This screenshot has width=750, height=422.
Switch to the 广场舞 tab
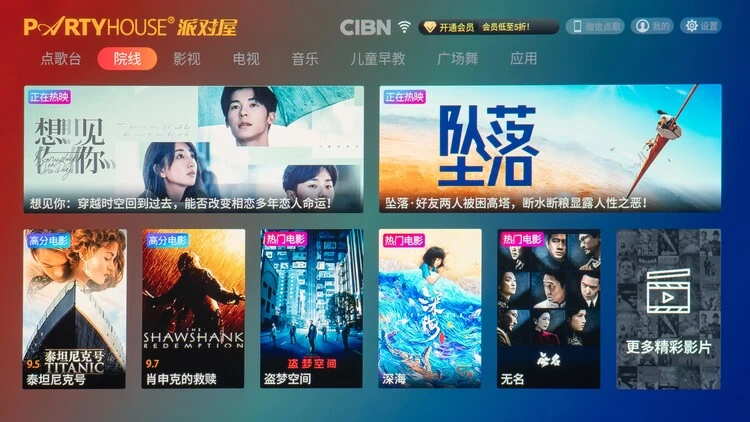(x=459, y=59)
